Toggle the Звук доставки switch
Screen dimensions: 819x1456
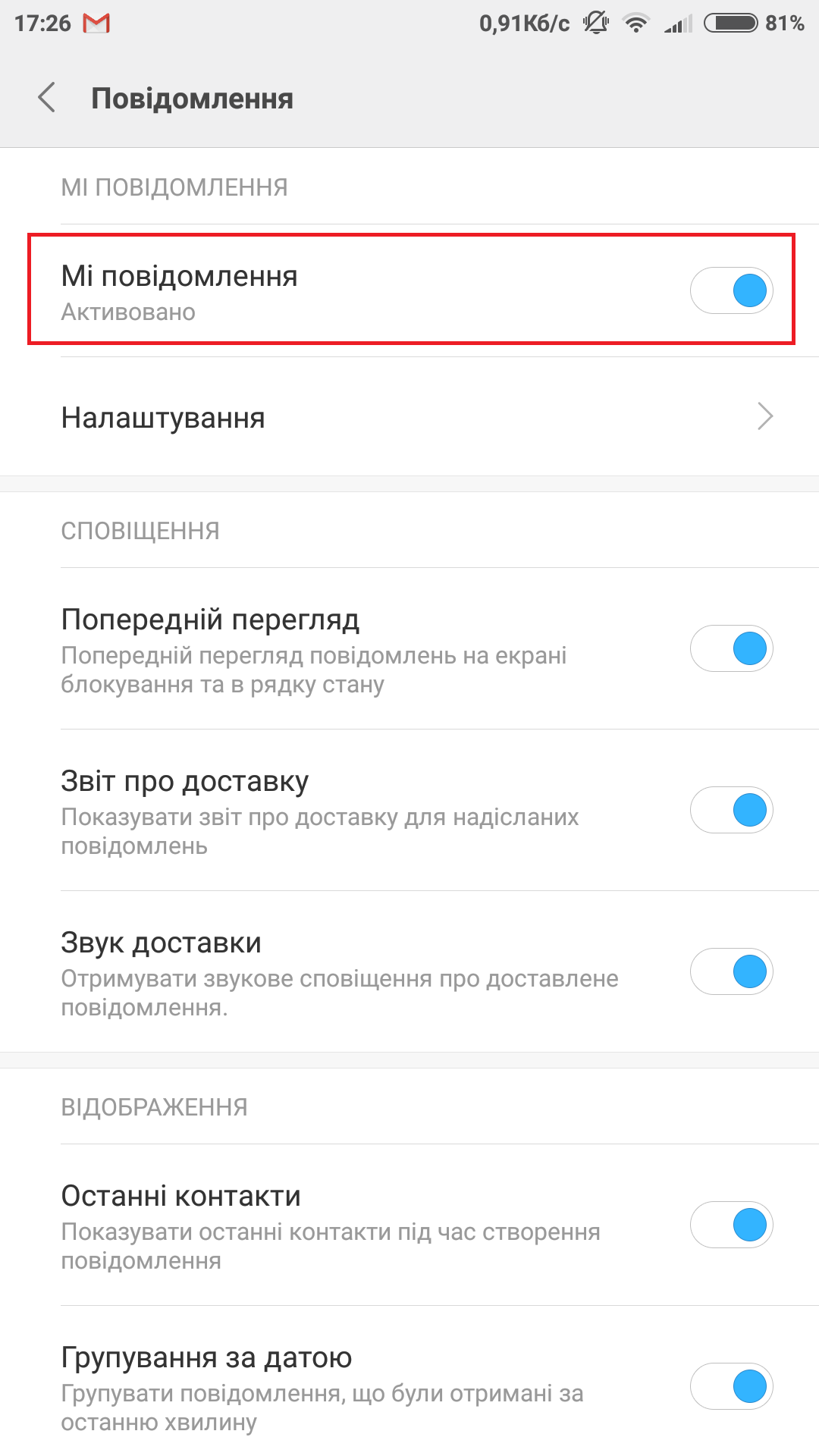[731, 971]
